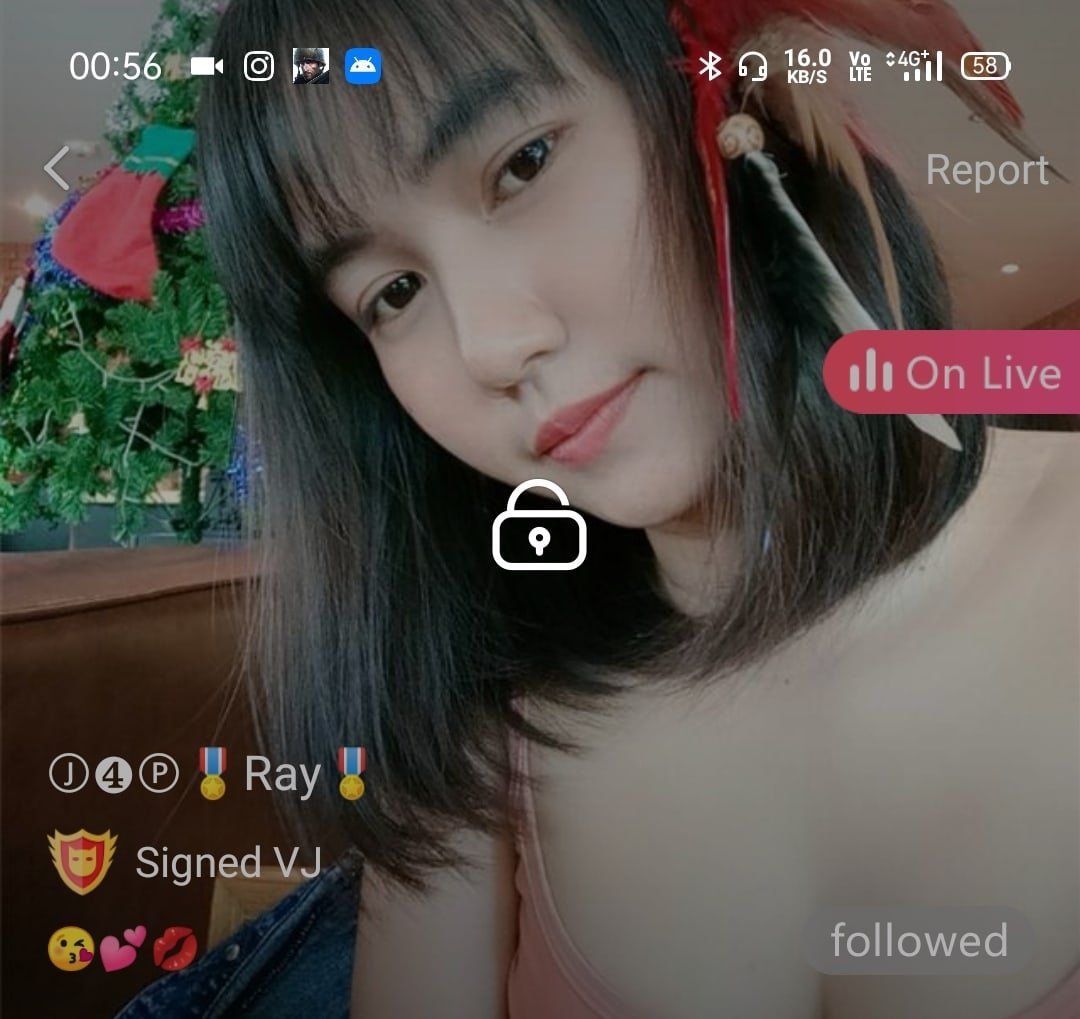The image size is (1080, 1019).
Task: Join the On Live stream
Action: 953,373
